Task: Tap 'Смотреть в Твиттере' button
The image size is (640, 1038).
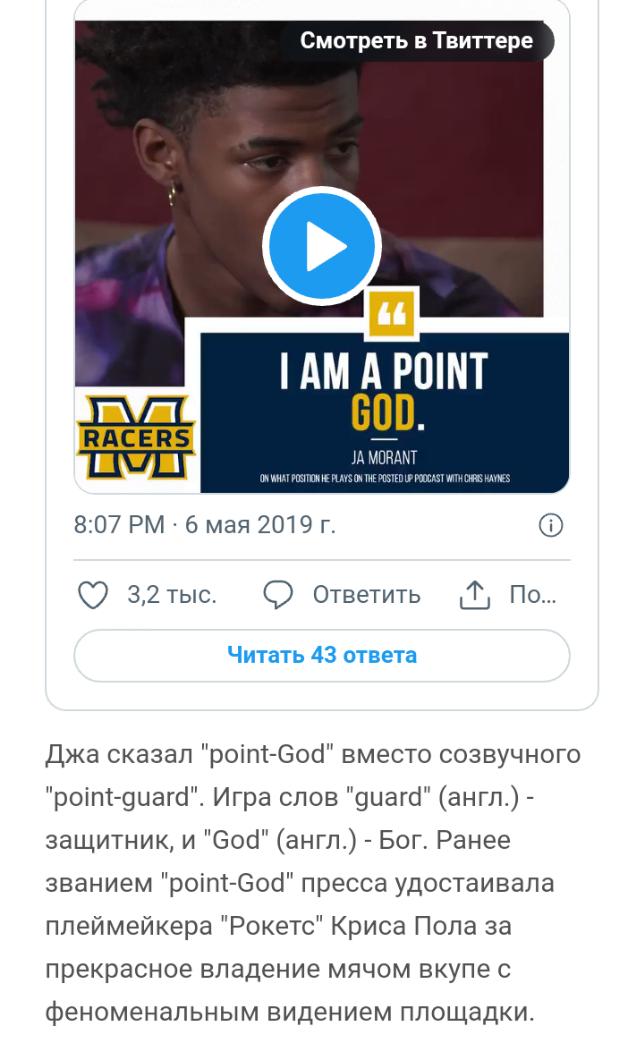Action: pyautogui.click(x=416, y=41)
